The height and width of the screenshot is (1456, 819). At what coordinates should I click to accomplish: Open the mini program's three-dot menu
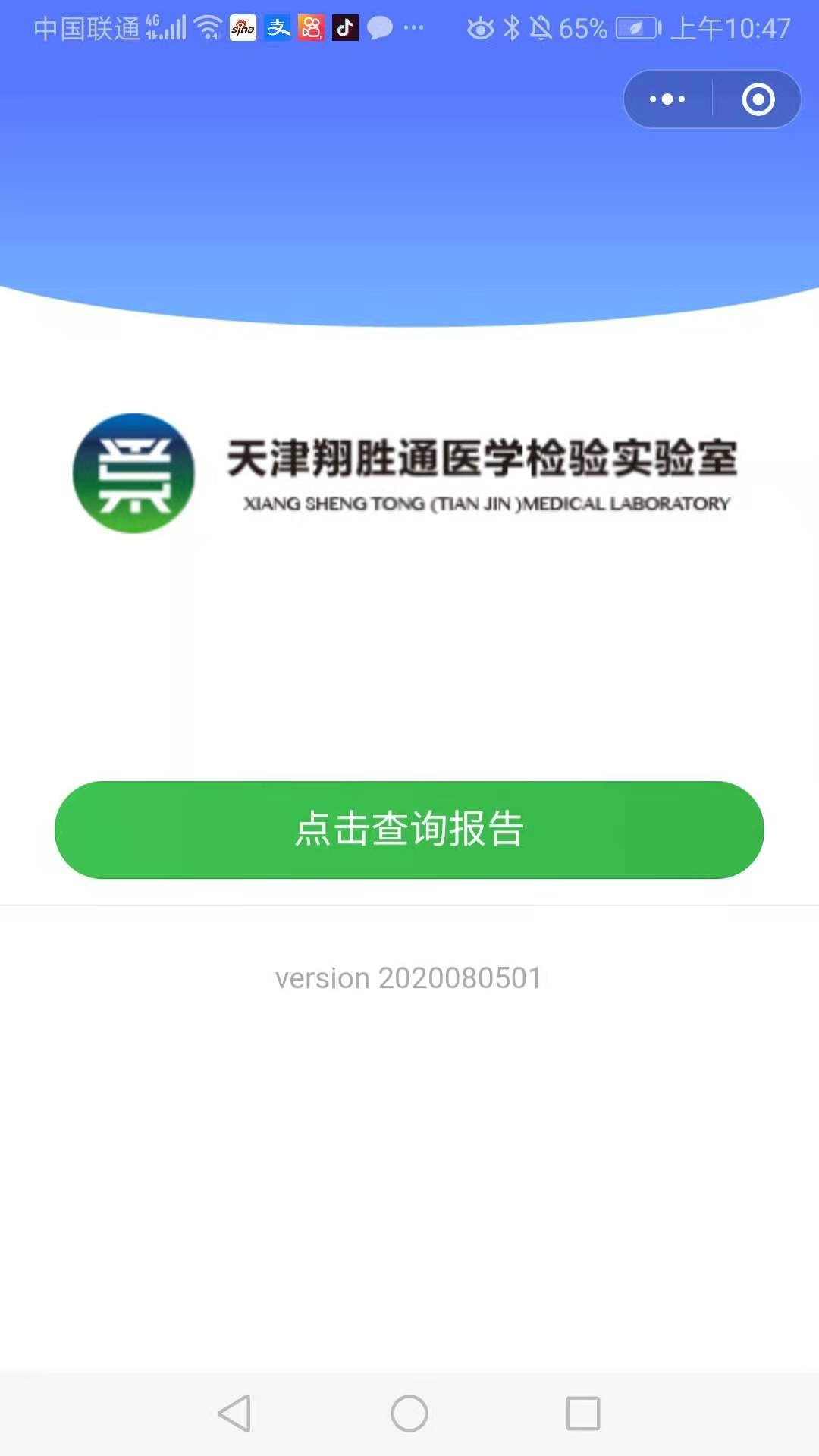[x=667, y=99]
